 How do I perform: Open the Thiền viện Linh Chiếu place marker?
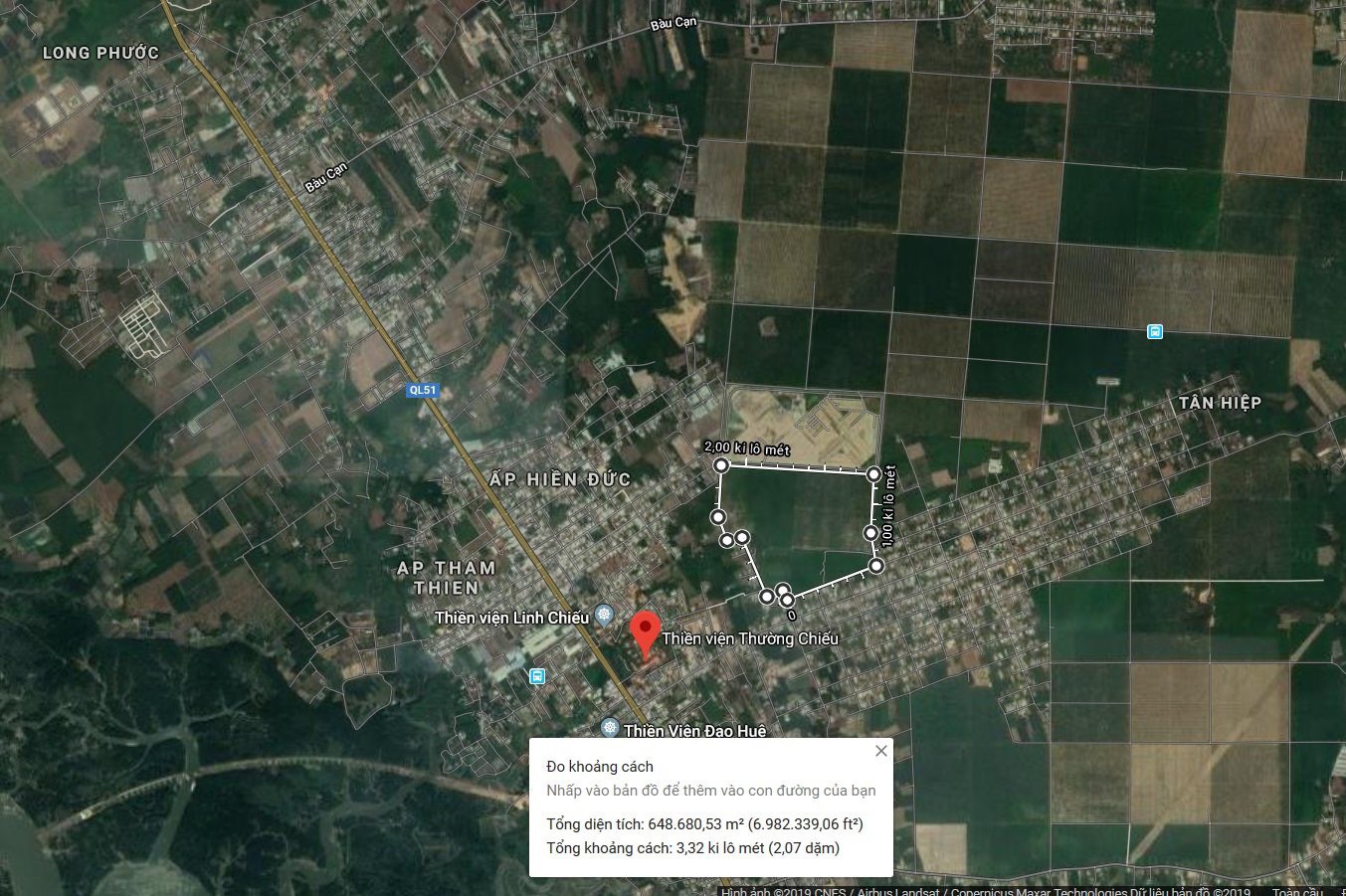click(603, 617)
